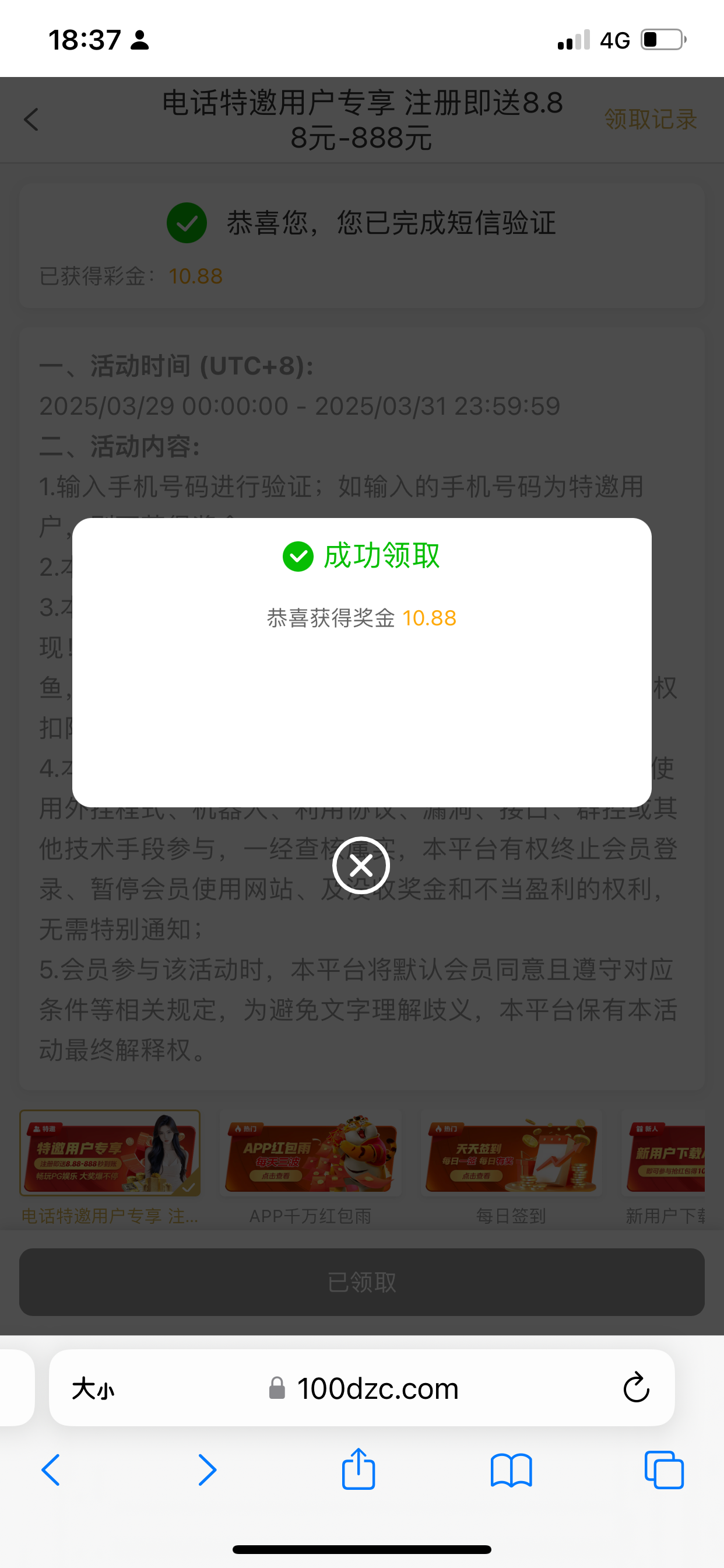
Task: Tap the 已领取 button
Action: (362, 1282)
